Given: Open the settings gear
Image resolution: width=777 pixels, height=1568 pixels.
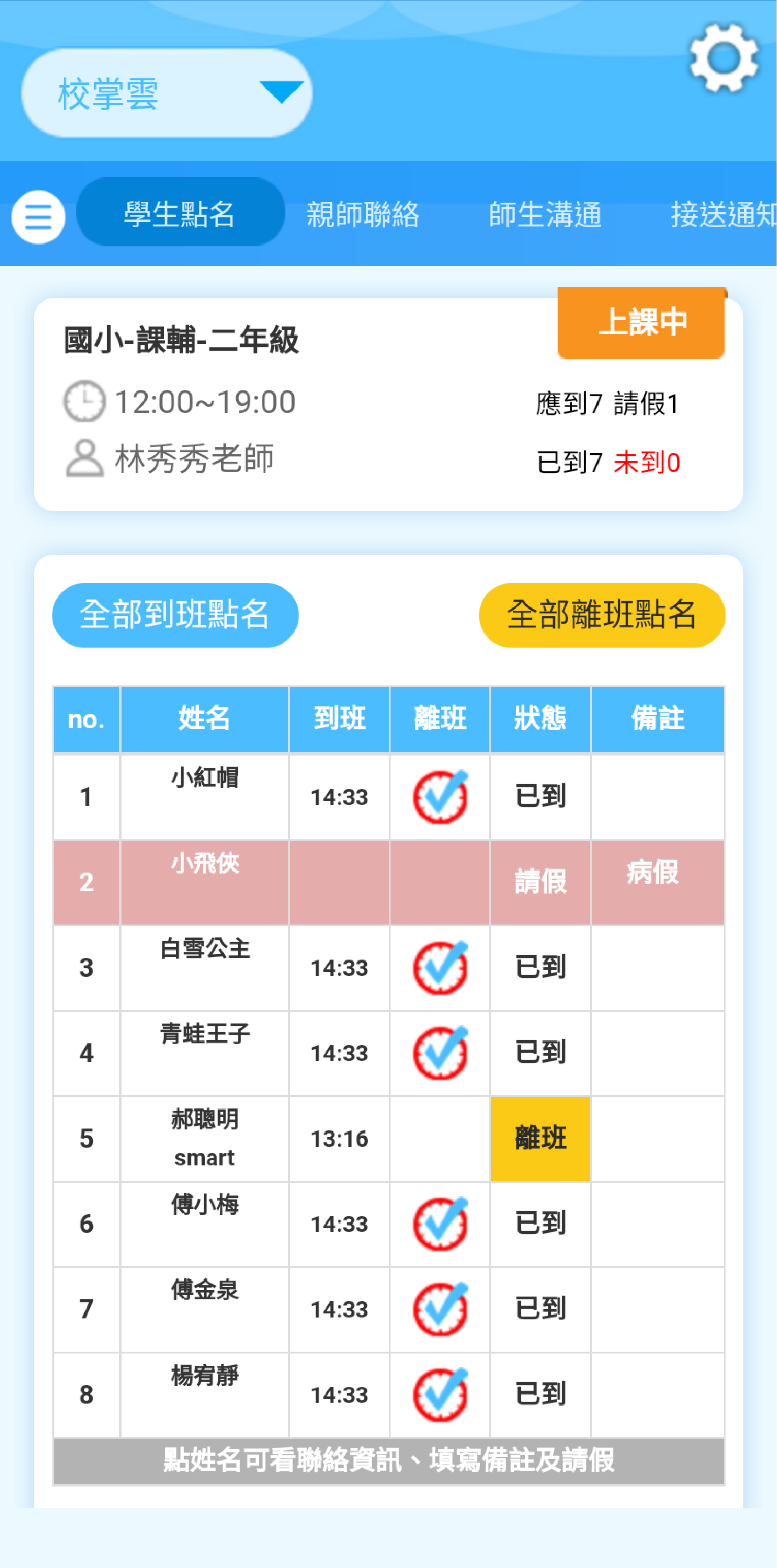Looking at the screenshot, I should point(723,58).
